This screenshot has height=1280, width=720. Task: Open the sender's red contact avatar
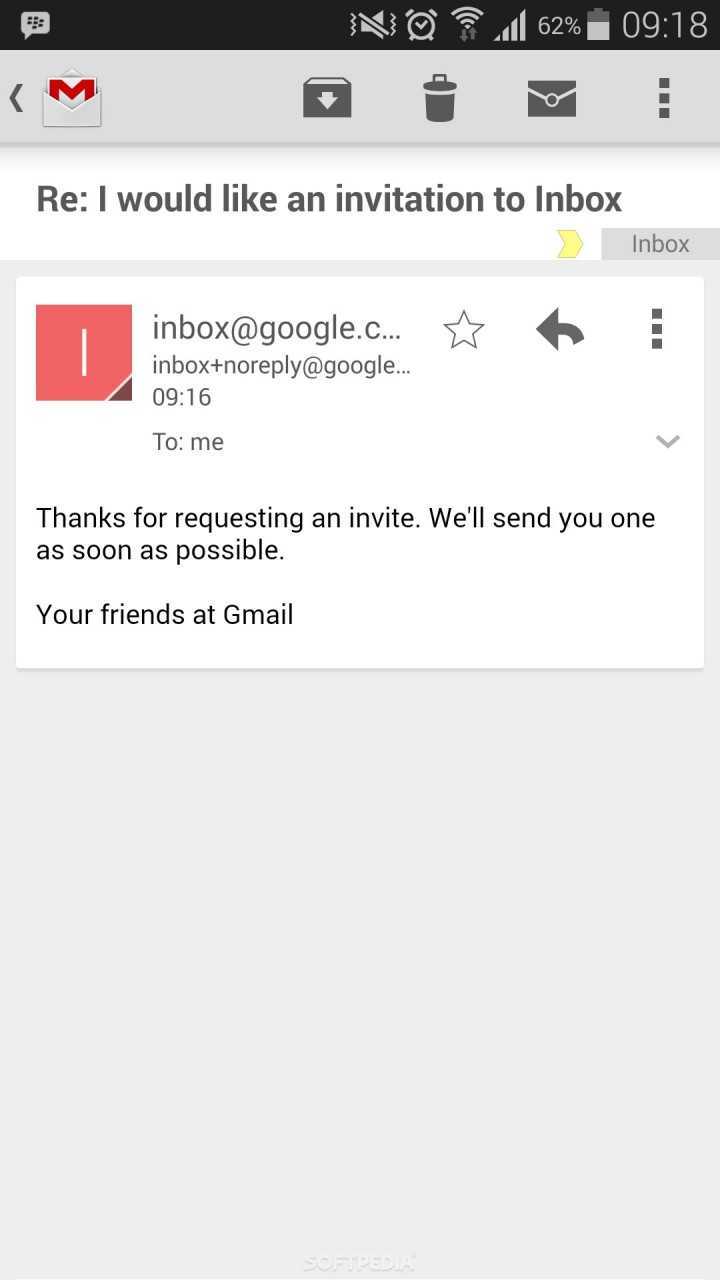(84, 352)
